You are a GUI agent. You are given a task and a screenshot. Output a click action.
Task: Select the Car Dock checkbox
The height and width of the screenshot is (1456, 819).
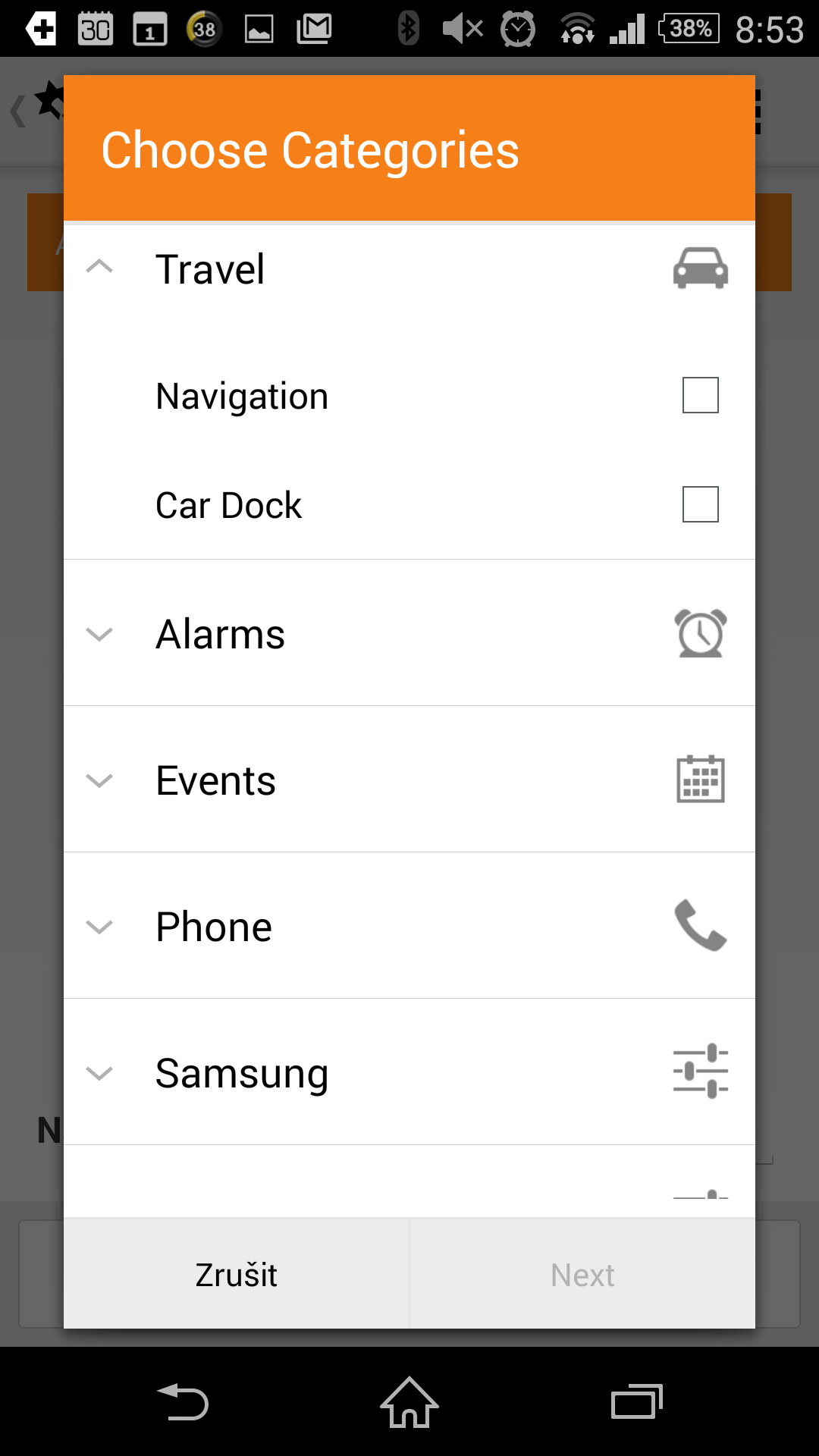pos(700,504)
